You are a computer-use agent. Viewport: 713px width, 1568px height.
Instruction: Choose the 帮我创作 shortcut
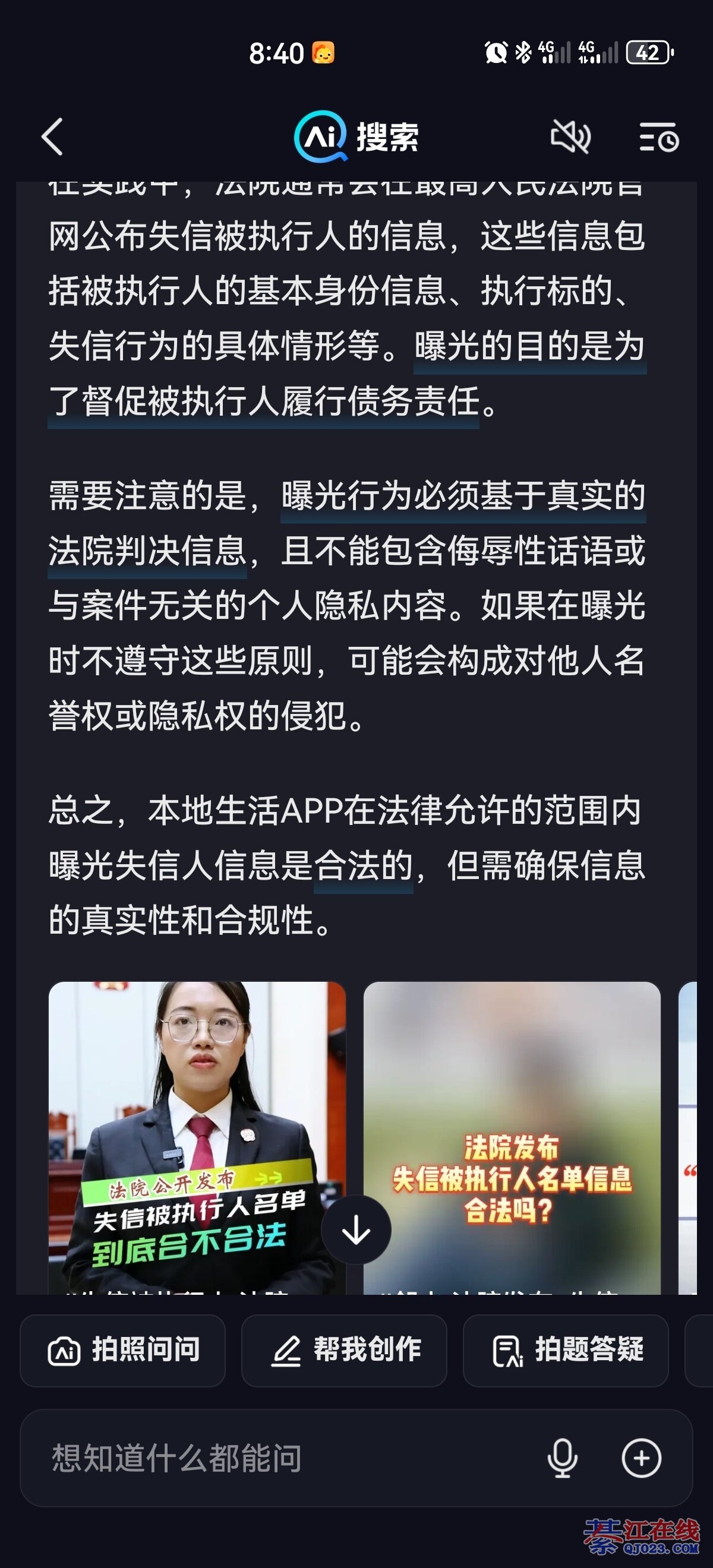click(x=345, y=1350)
